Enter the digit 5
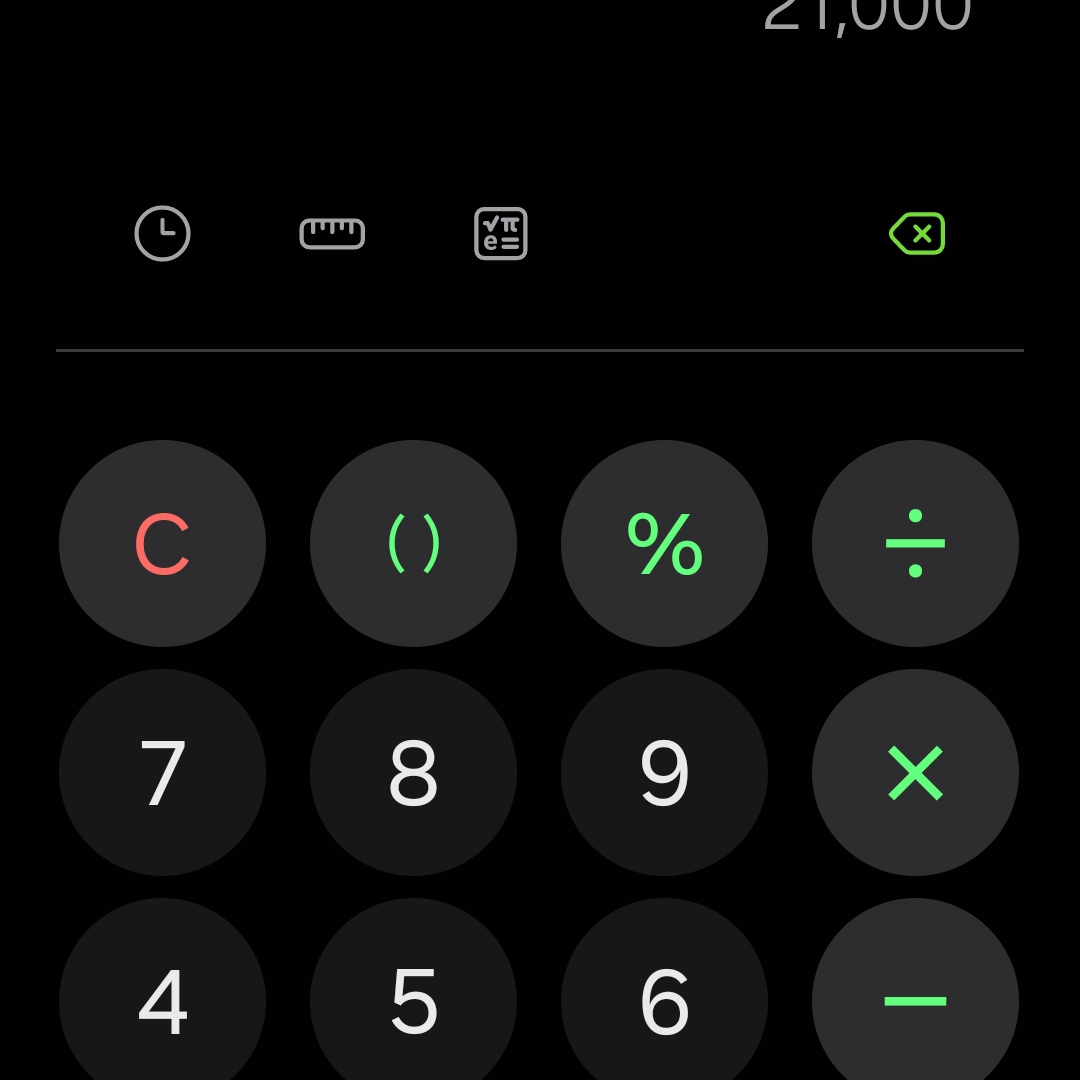Viewport: 1080px width, 1080px height. pos(413,1000)
